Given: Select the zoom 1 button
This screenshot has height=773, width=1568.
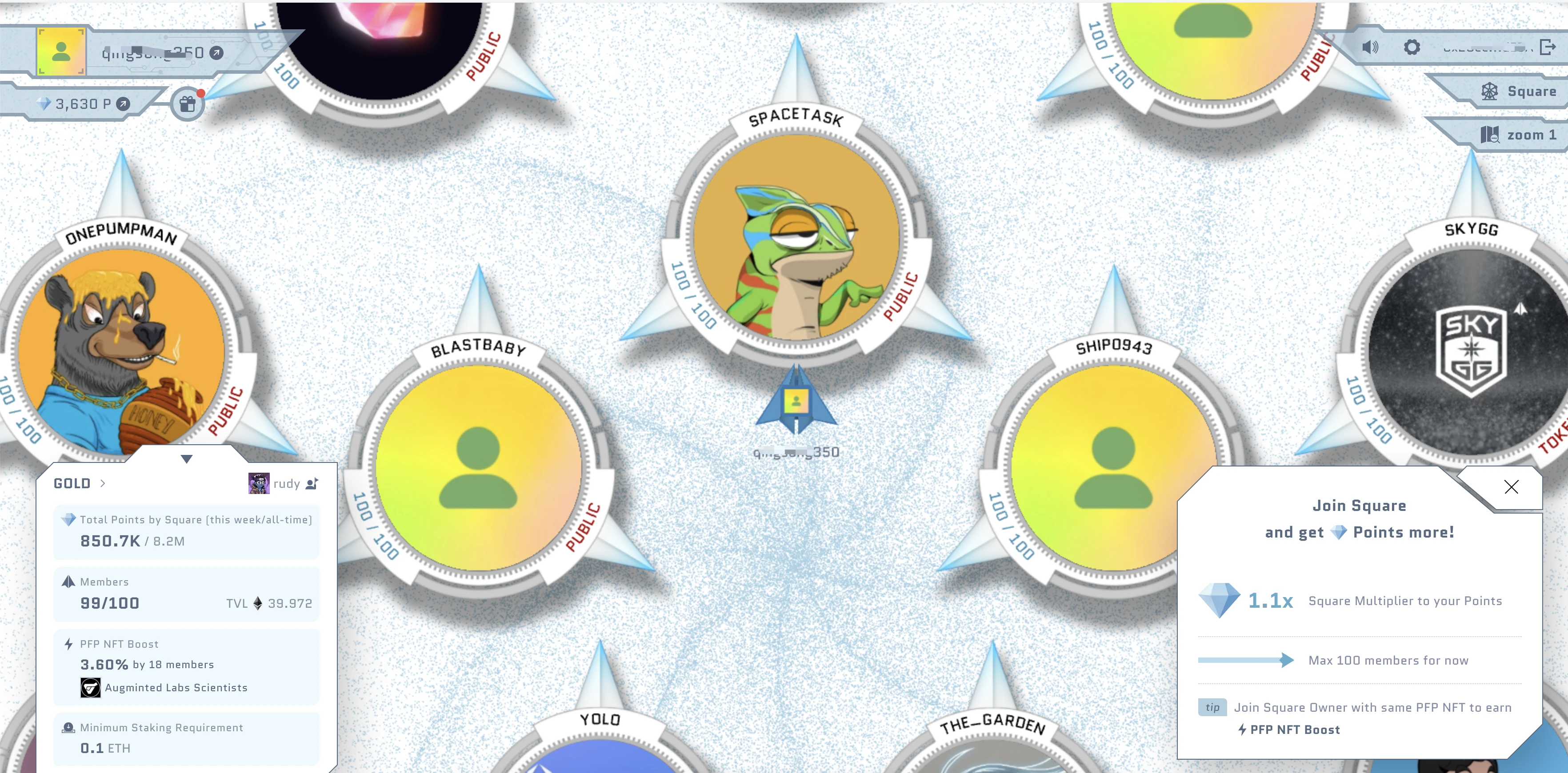Looking at the screenshot, I should pos(1518,135).
